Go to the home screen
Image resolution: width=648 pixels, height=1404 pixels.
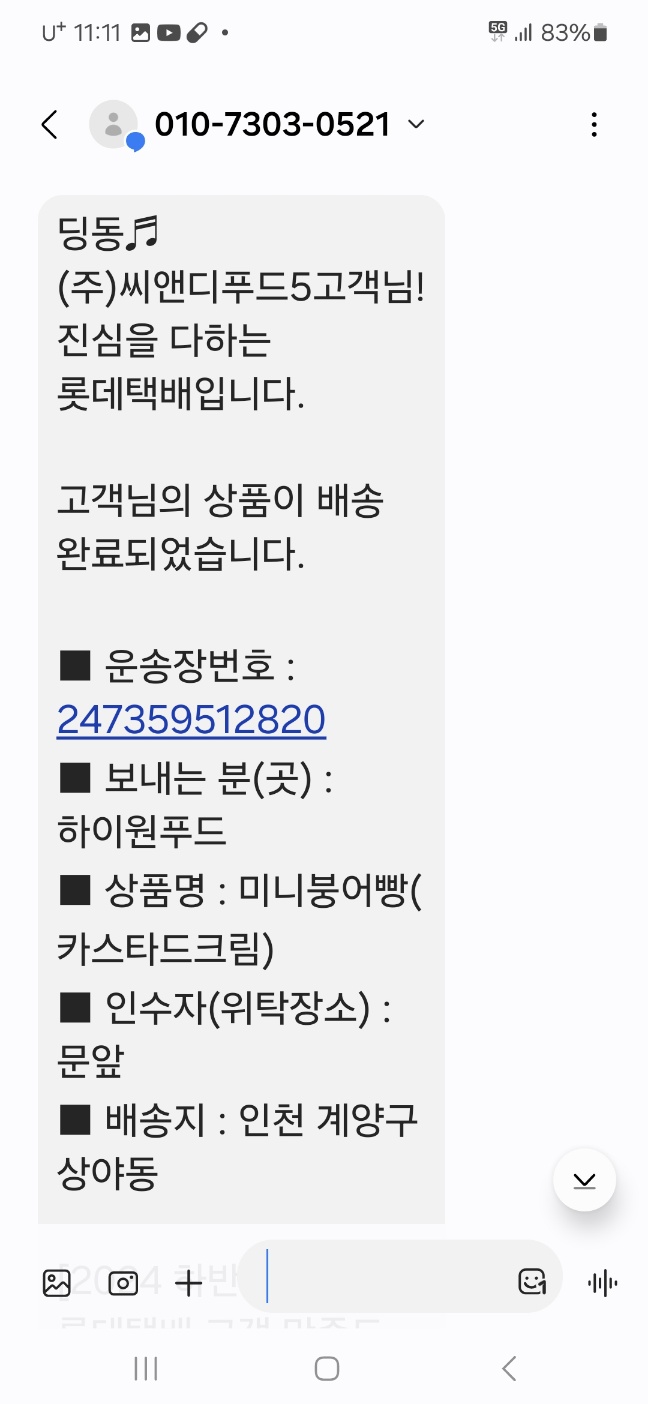pos(326,1369)
